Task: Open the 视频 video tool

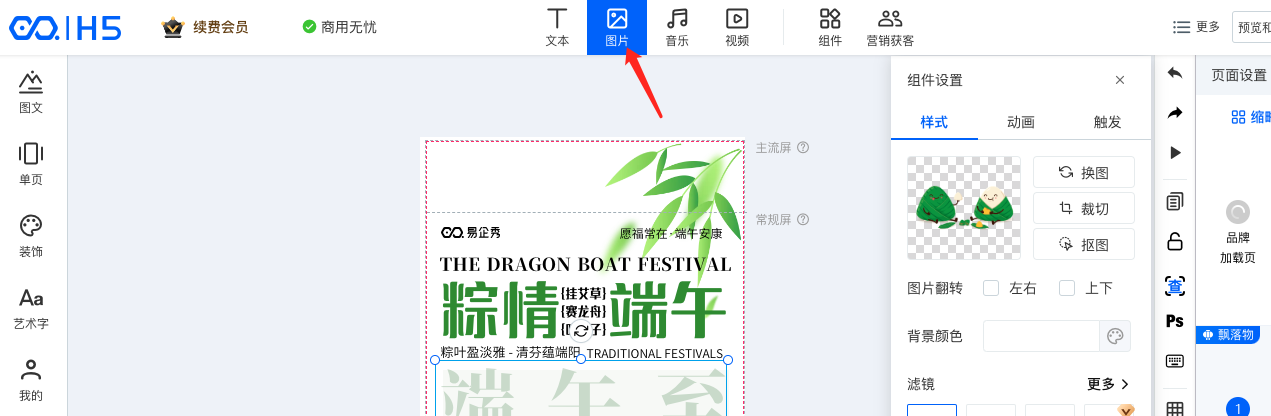Action: click(x=737, y=28)
